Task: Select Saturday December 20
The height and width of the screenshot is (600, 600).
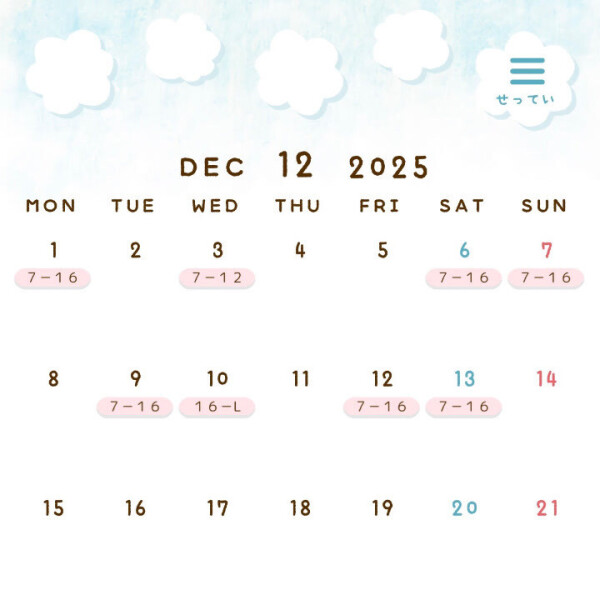Action: (x=464, y=508)
